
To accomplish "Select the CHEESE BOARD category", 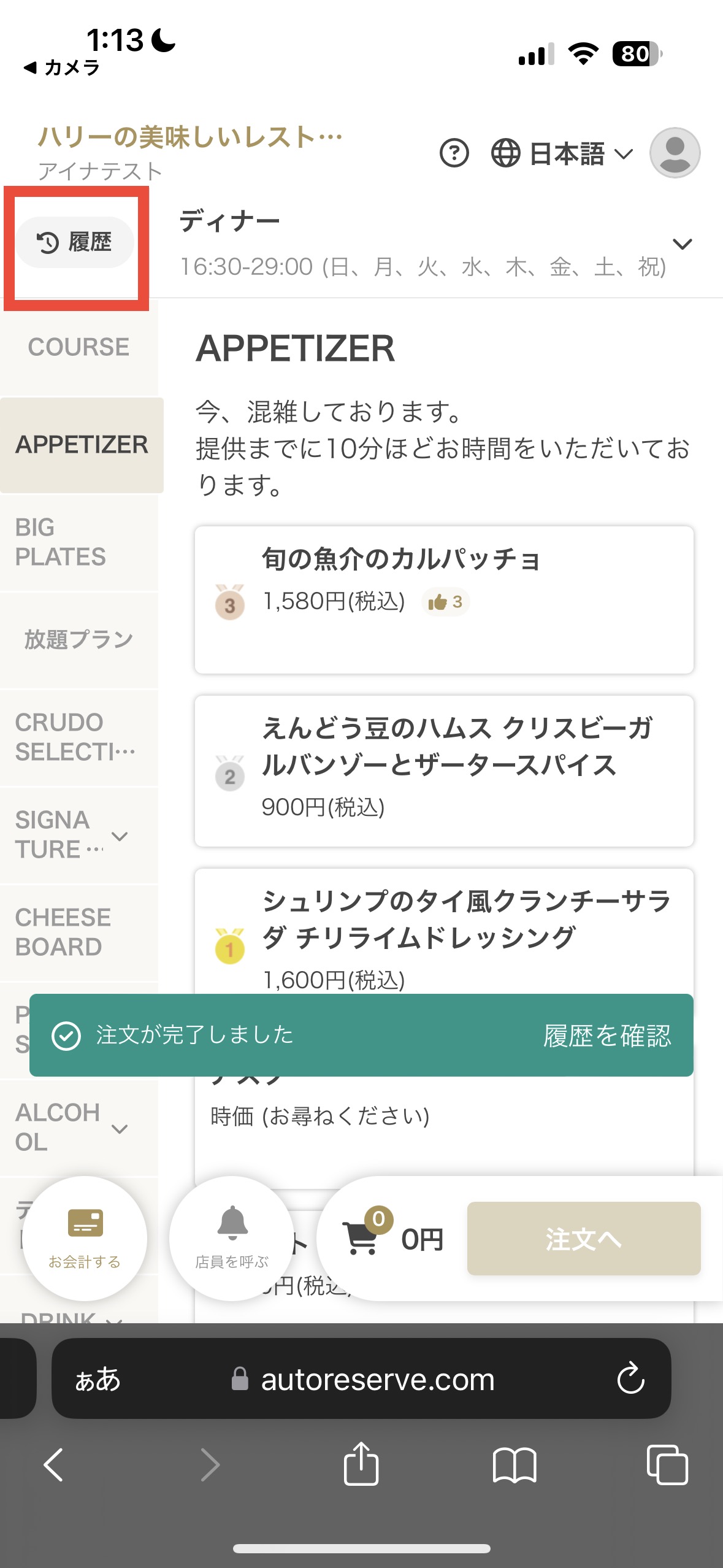I will click(78, 932).
